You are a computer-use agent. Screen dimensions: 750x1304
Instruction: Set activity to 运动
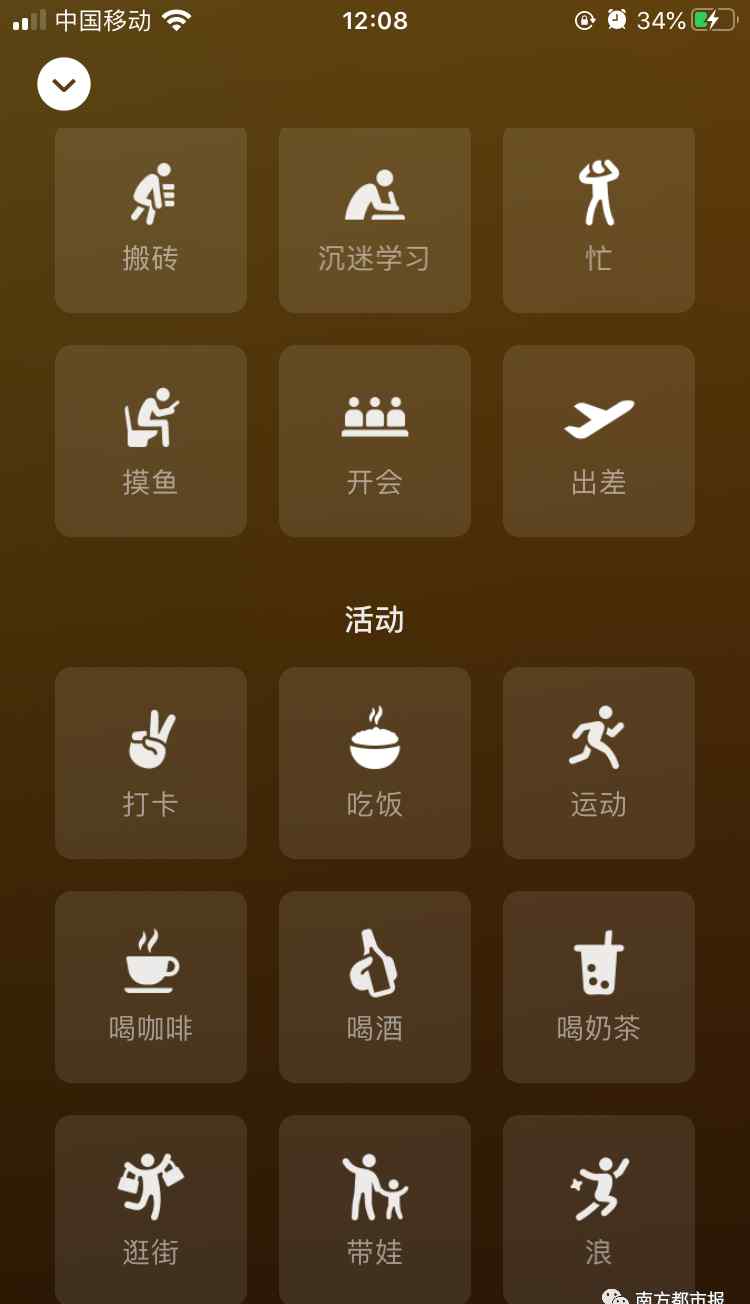point(599,763)
